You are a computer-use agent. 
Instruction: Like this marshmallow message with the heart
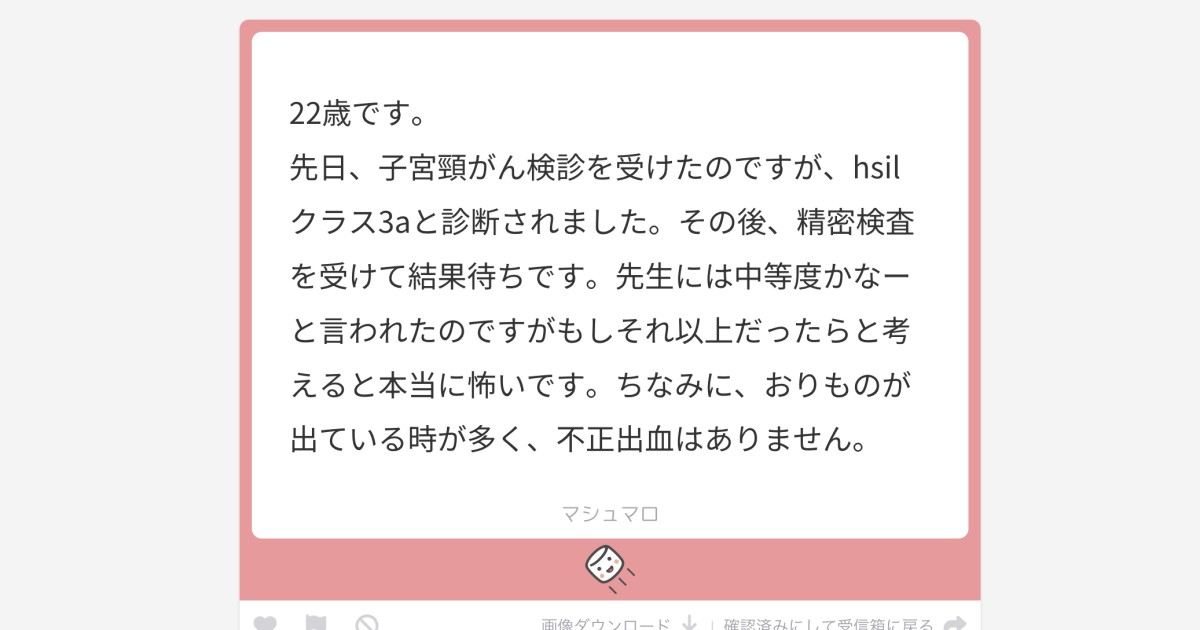tap(265, 624)
